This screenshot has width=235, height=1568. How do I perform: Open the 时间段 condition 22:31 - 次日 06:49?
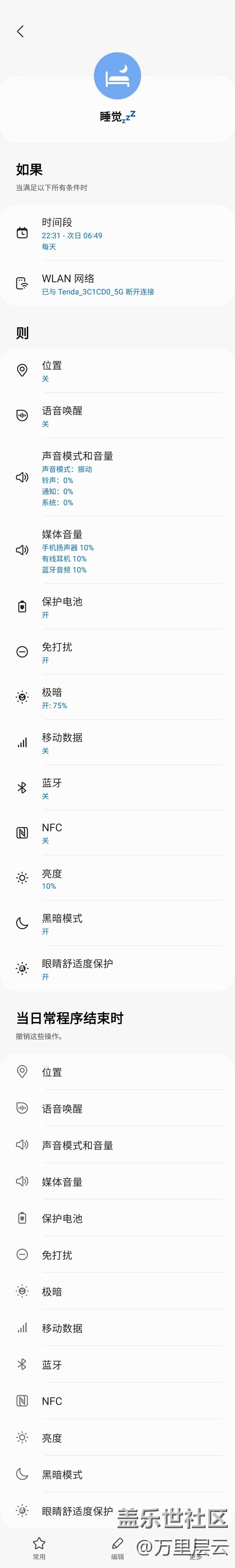pos(117,234)
